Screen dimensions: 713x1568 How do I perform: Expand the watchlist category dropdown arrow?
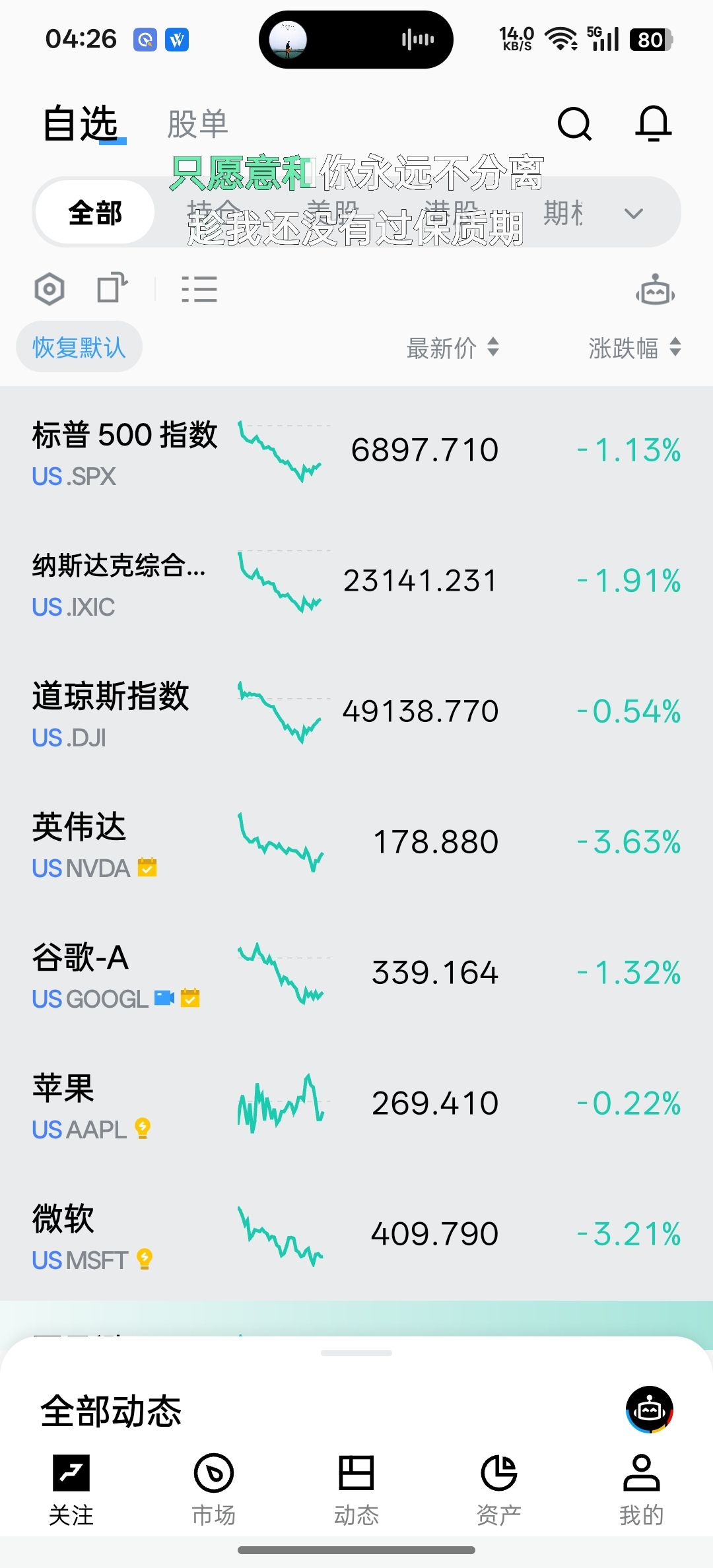pyautogui.click(x=633, y=213)
